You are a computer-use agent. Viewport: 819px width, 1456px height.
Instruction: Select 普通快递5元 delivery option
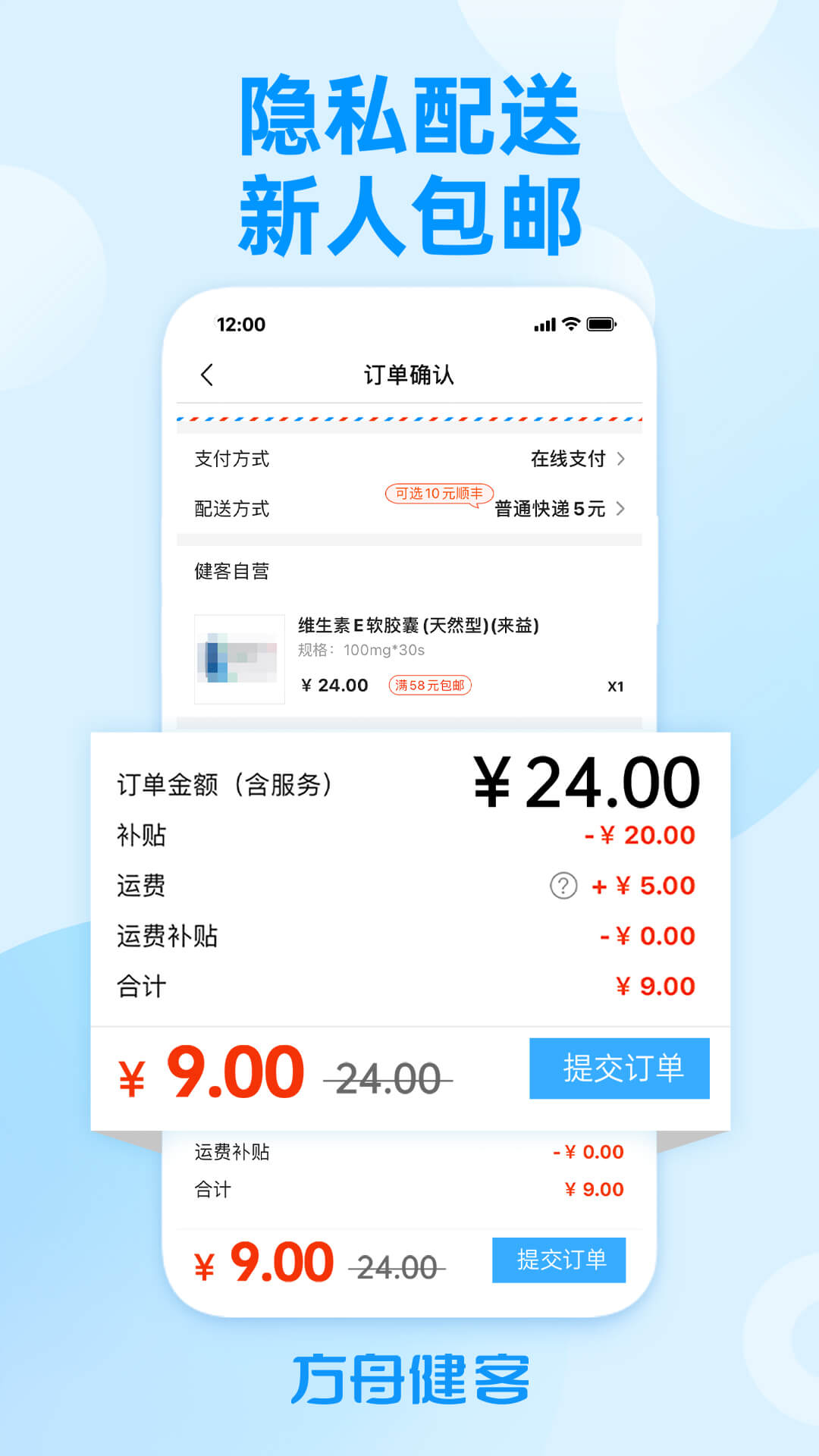point(550,509)
